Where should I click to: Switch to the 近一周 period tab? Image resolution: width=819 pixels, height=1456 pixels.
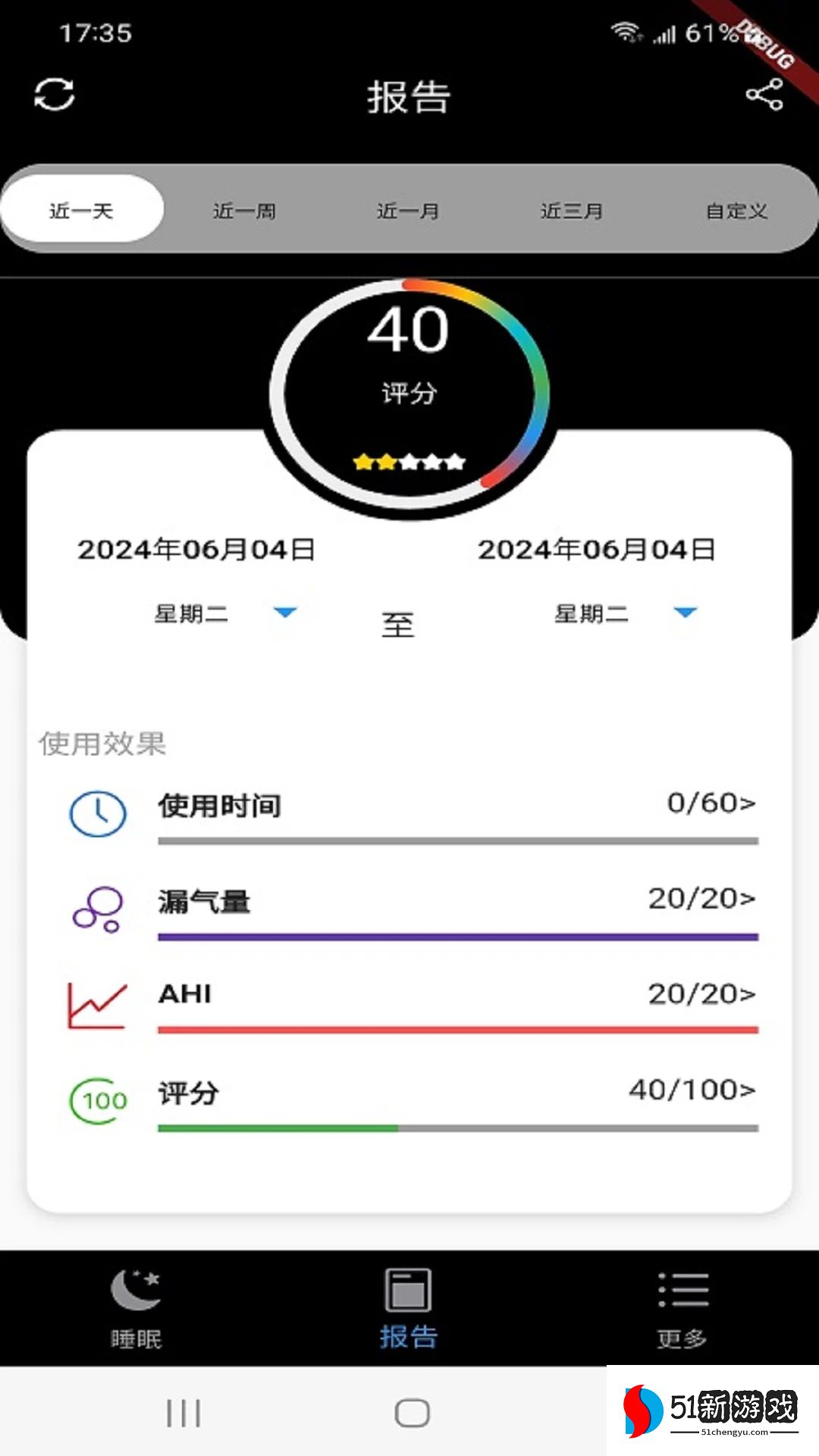coord(244,210)
